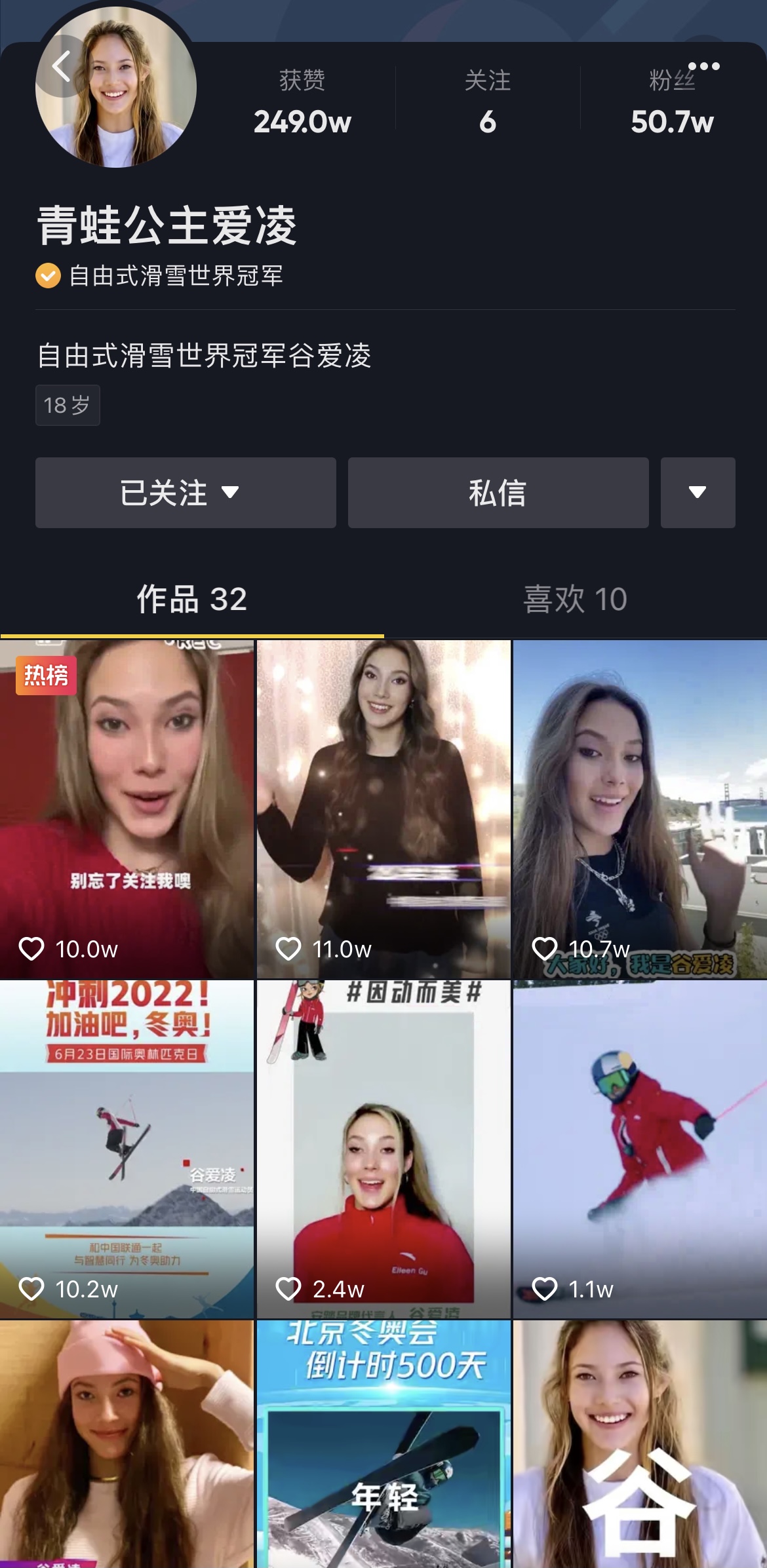Click the back arrow icon
This screenshot has width=767, height=1568.
[x=61, y=66]
